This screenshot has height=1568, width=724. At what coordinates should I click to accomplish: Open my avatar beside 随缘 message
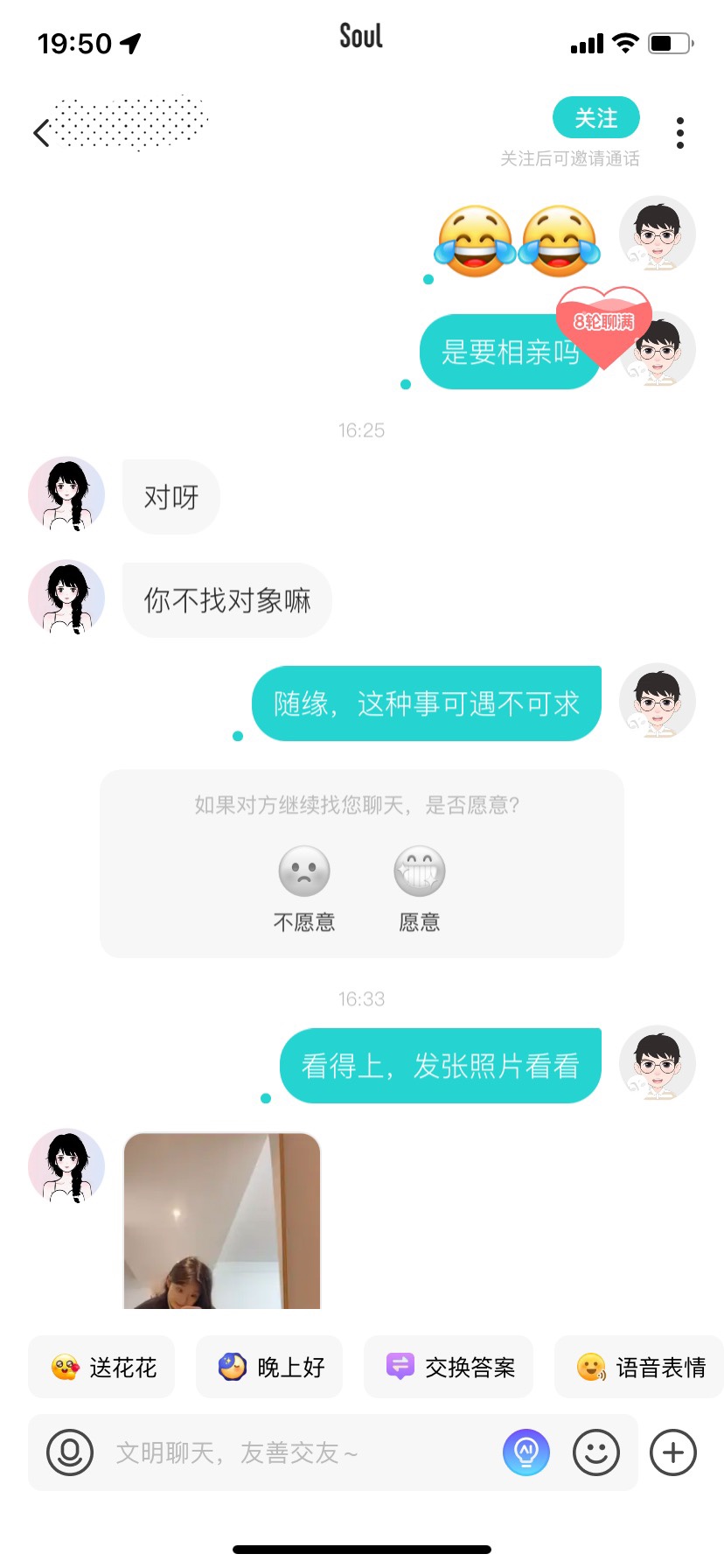[658, 702]
